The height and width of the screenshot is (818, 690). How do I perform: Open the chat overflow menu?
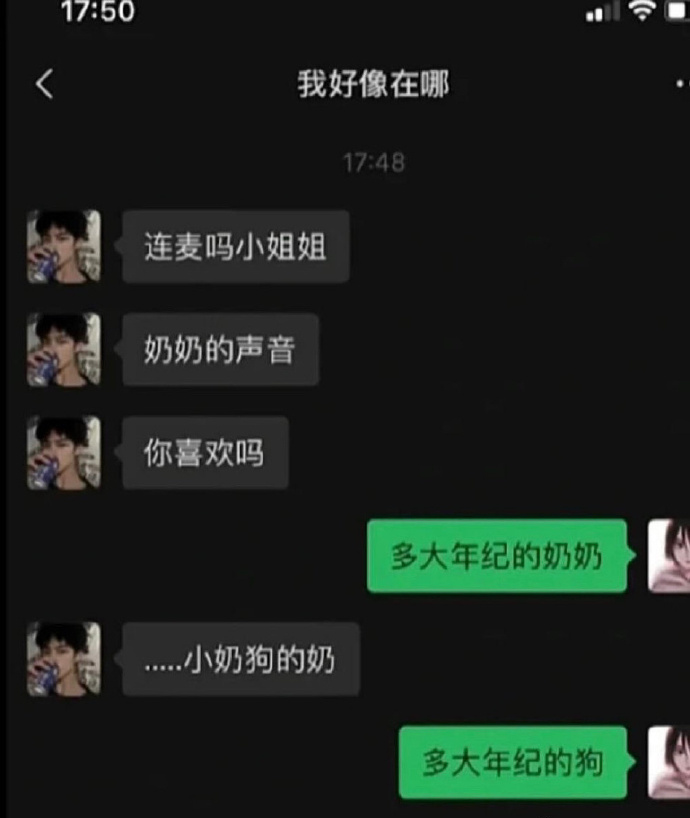coord(680,85)
